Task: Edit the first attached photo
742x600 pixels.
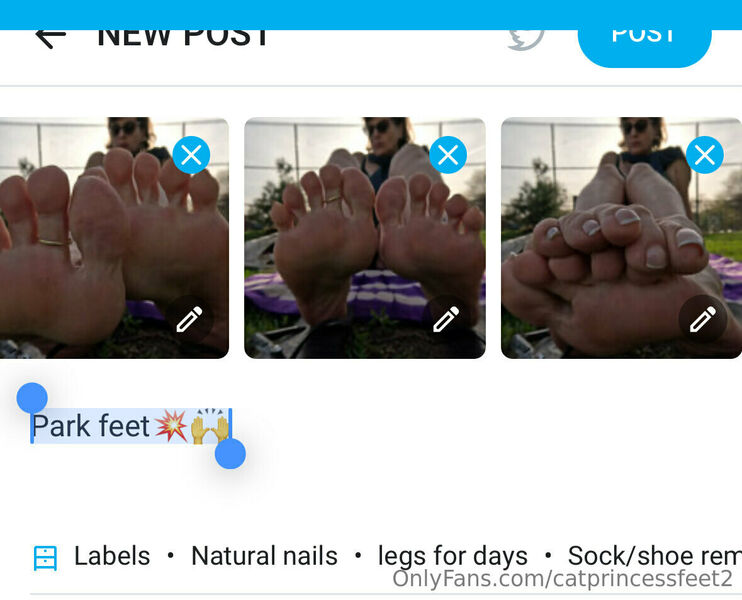Action: coord(189,319)
